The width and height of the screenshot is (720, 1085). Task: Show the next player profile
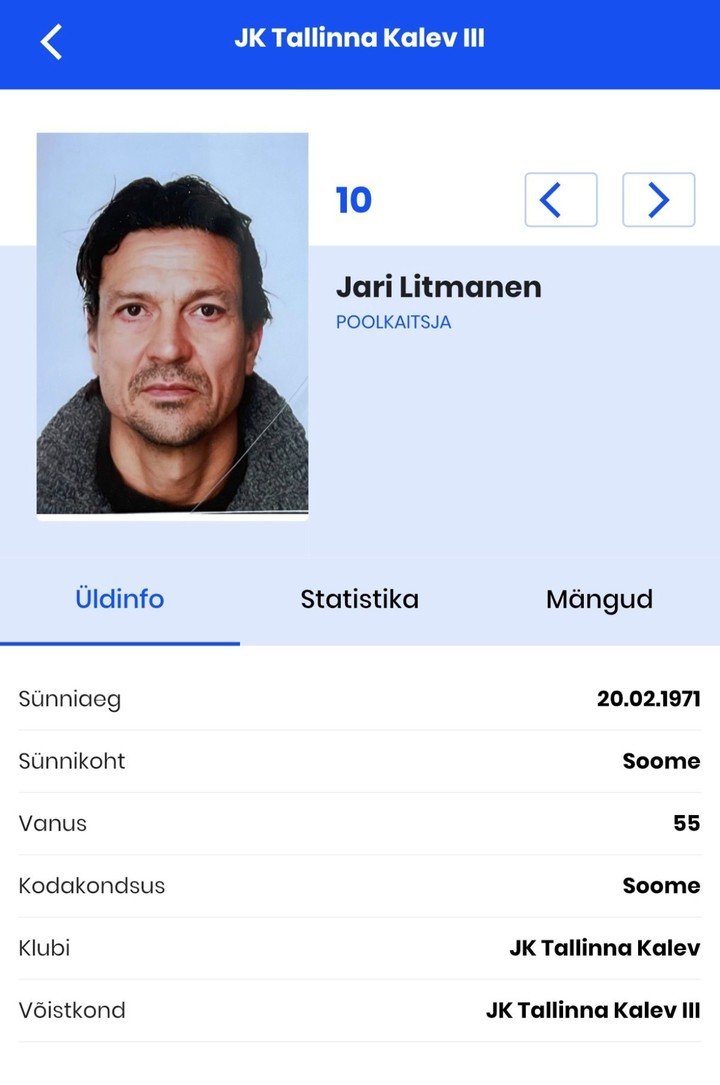pos(658,200)
